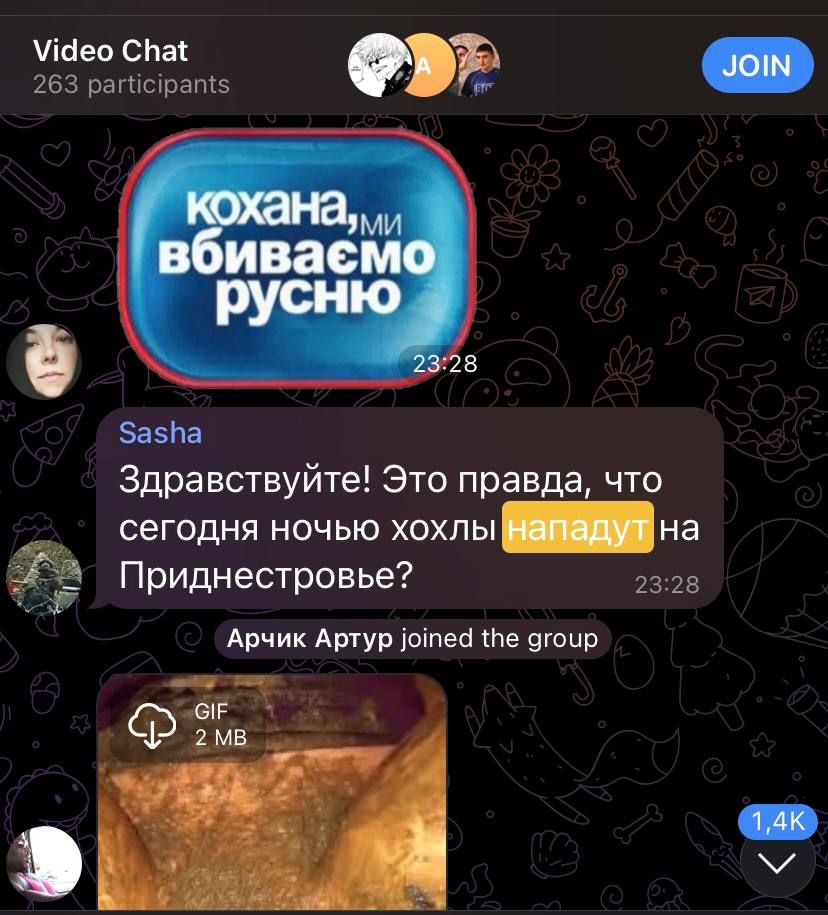
Task: Open the Ukrainian text sticker
Action: 296,258
